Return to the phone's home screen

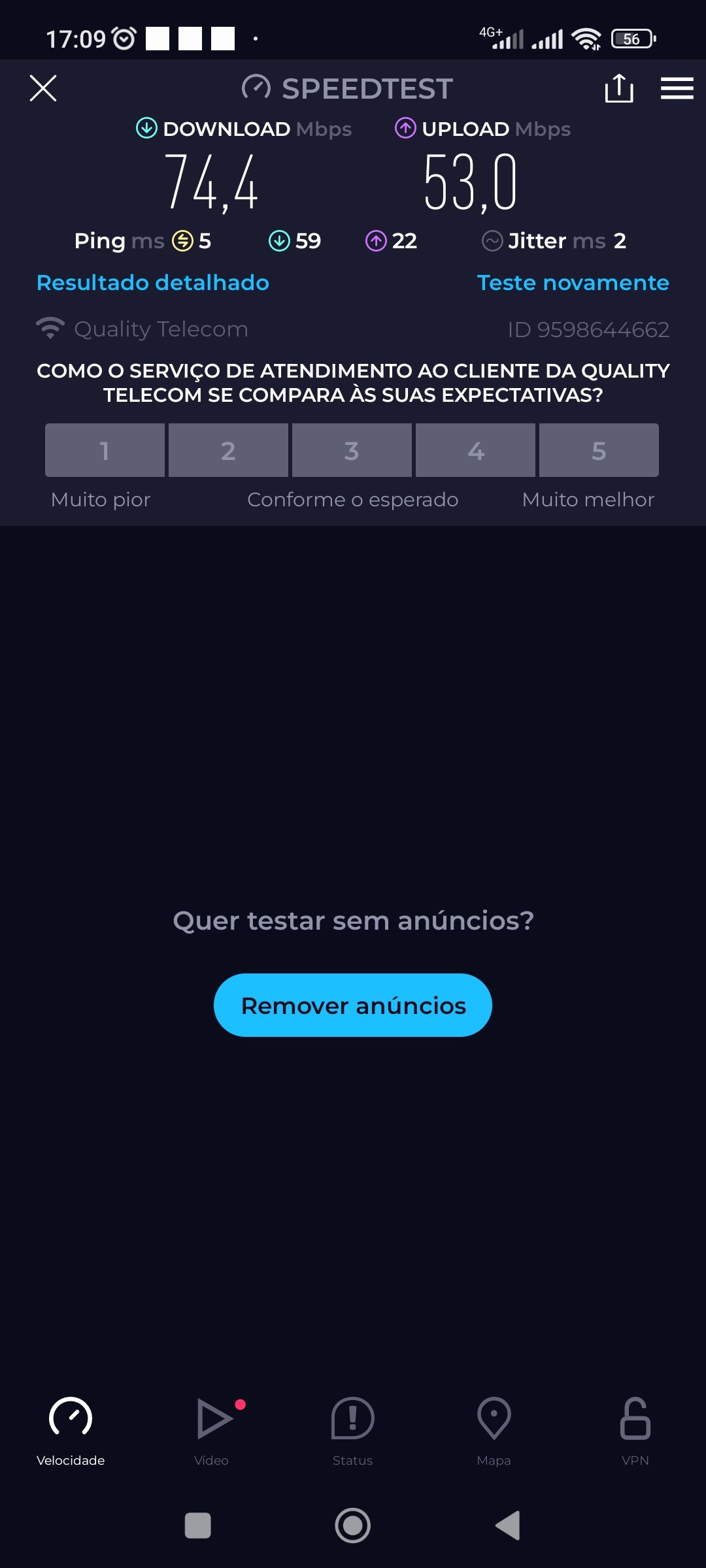point(353,1526)
